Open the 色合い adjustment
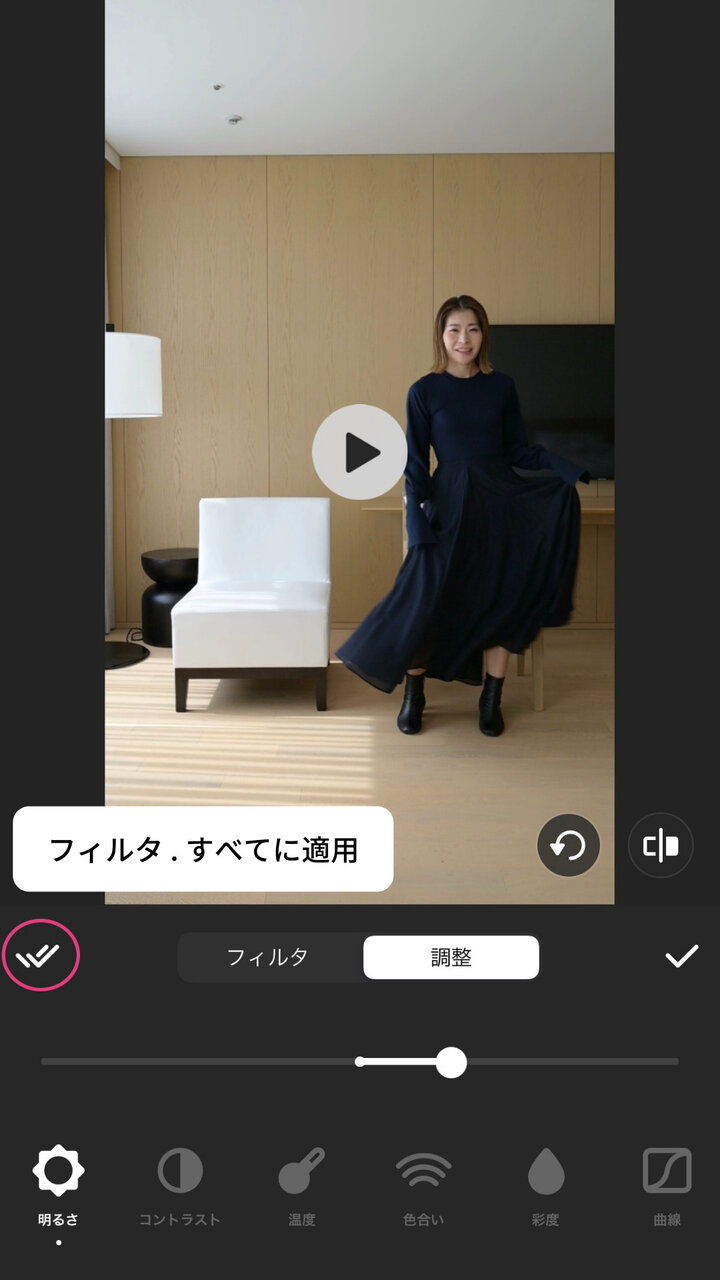Viewport: 720px width, 1280px height. (423, 1186)
